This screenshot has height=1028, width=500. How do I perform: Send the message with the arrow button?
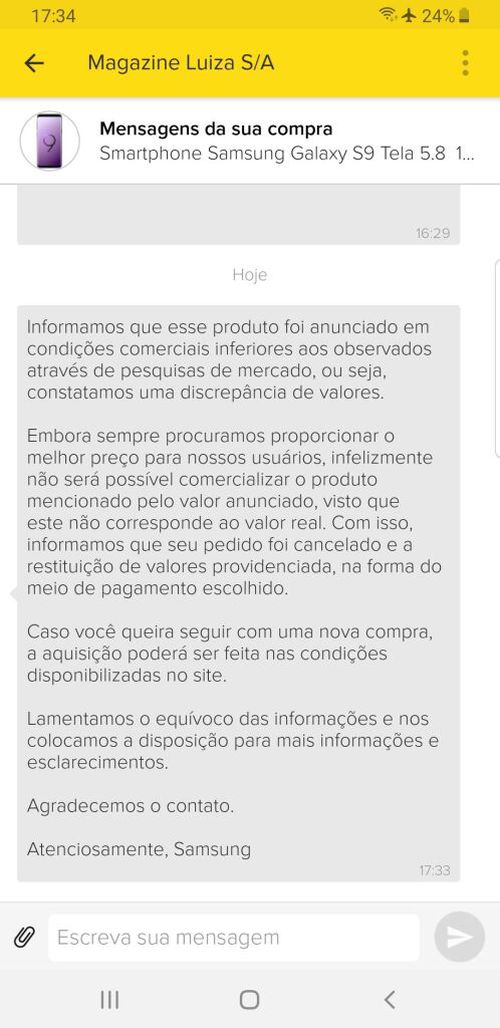pyautogui.click(x=459, y=937)
